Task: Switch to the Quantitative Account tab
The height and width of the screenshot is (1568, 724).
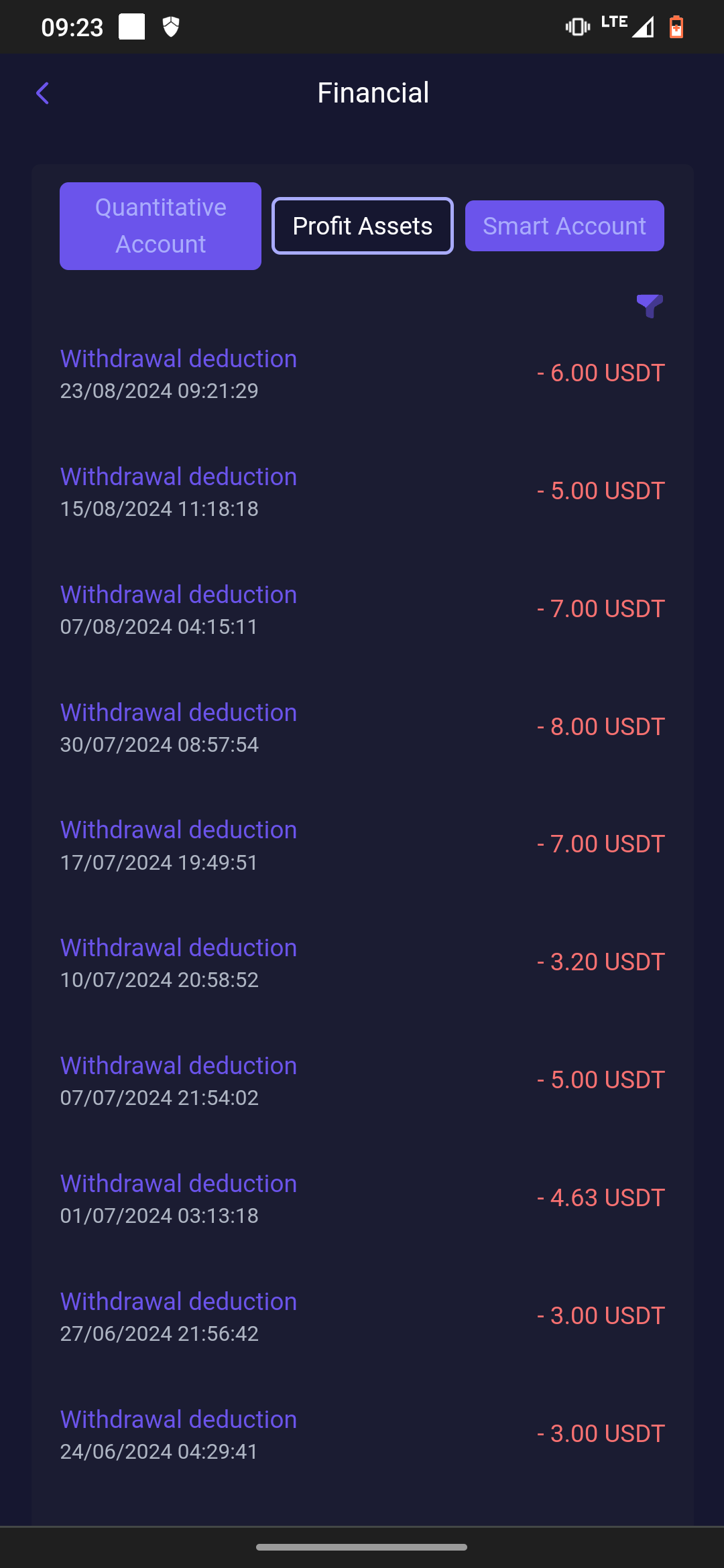Action: 160,226
